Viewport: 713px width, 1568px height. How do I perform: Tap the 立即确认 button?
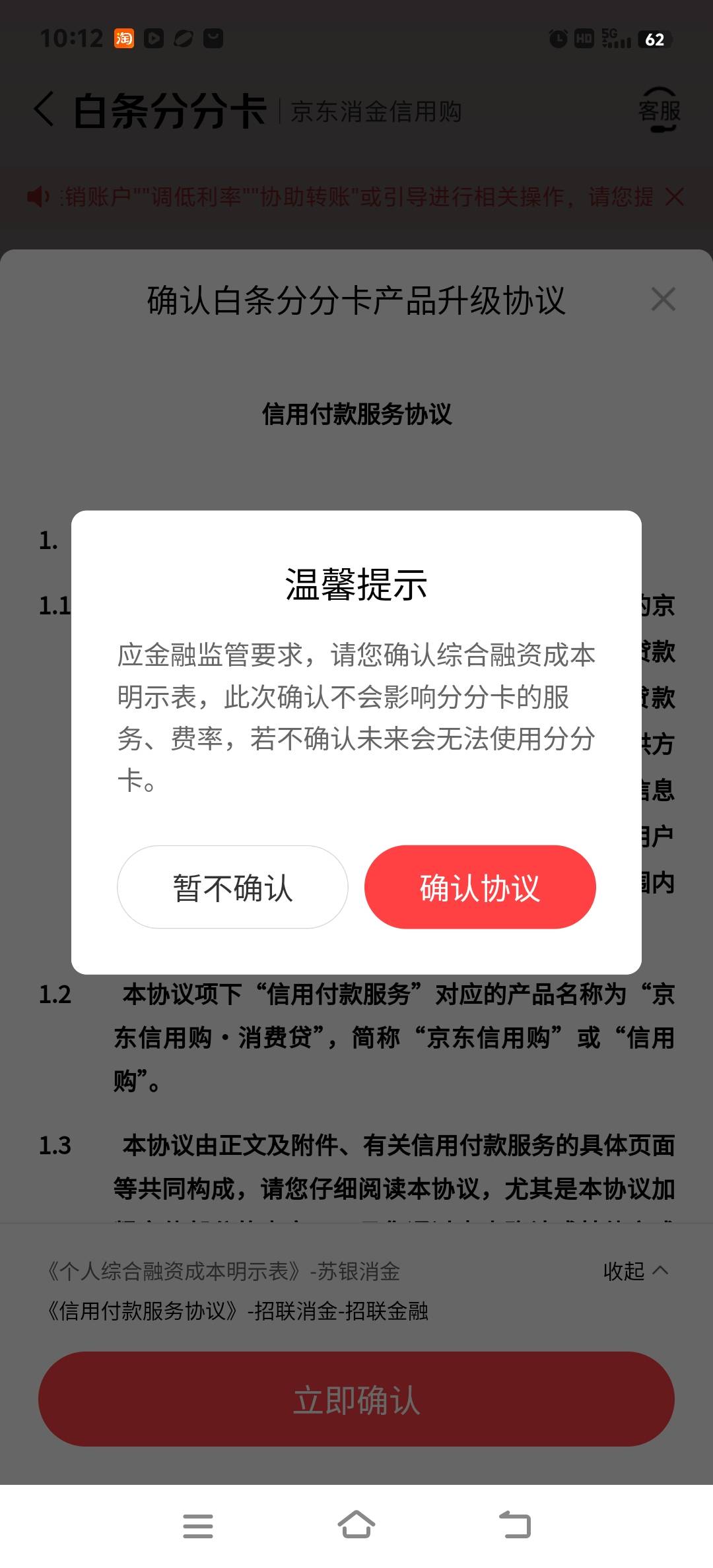(356, 1399)
